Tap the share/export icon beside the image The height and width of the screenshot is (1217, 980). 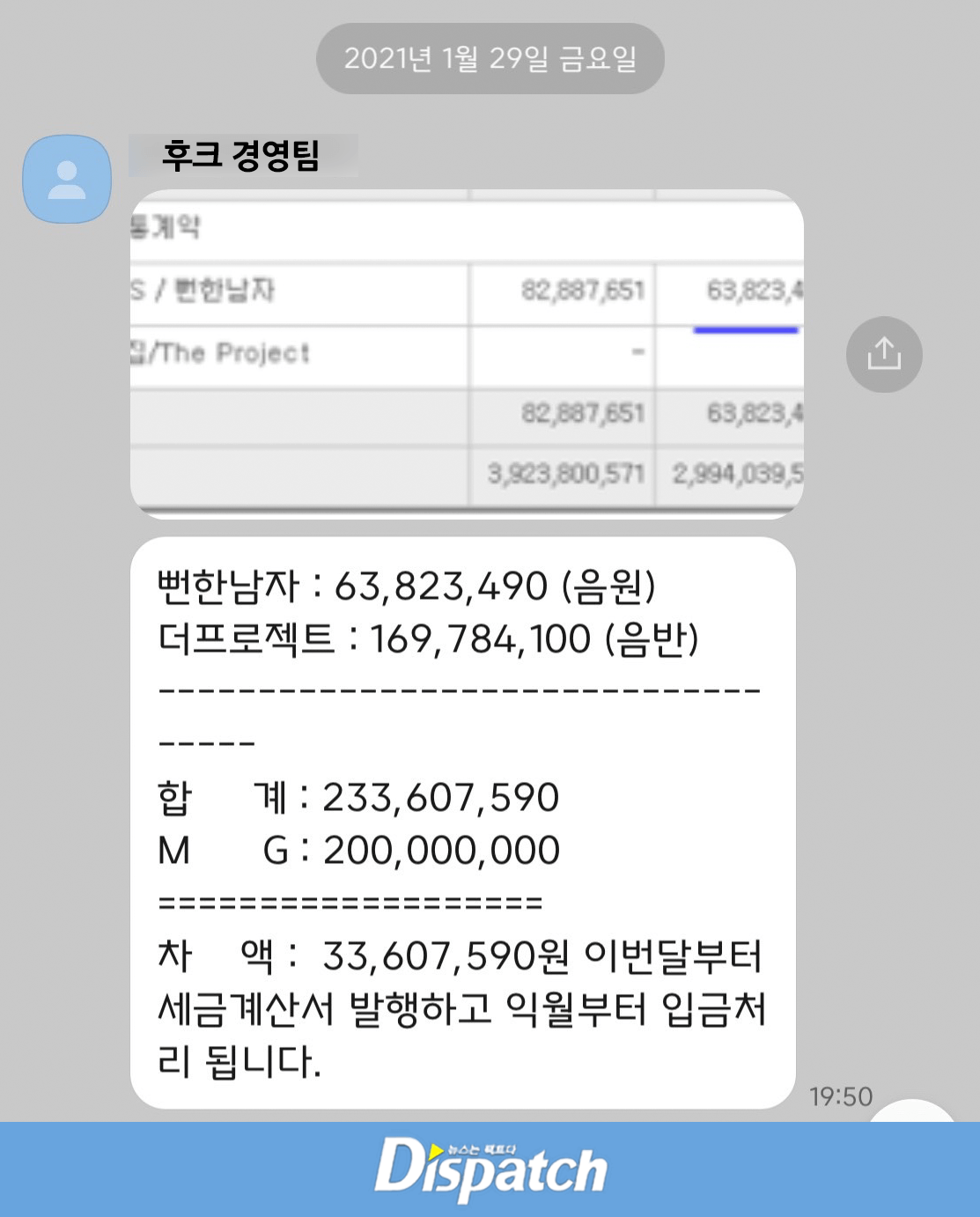(x=883, y=354)
